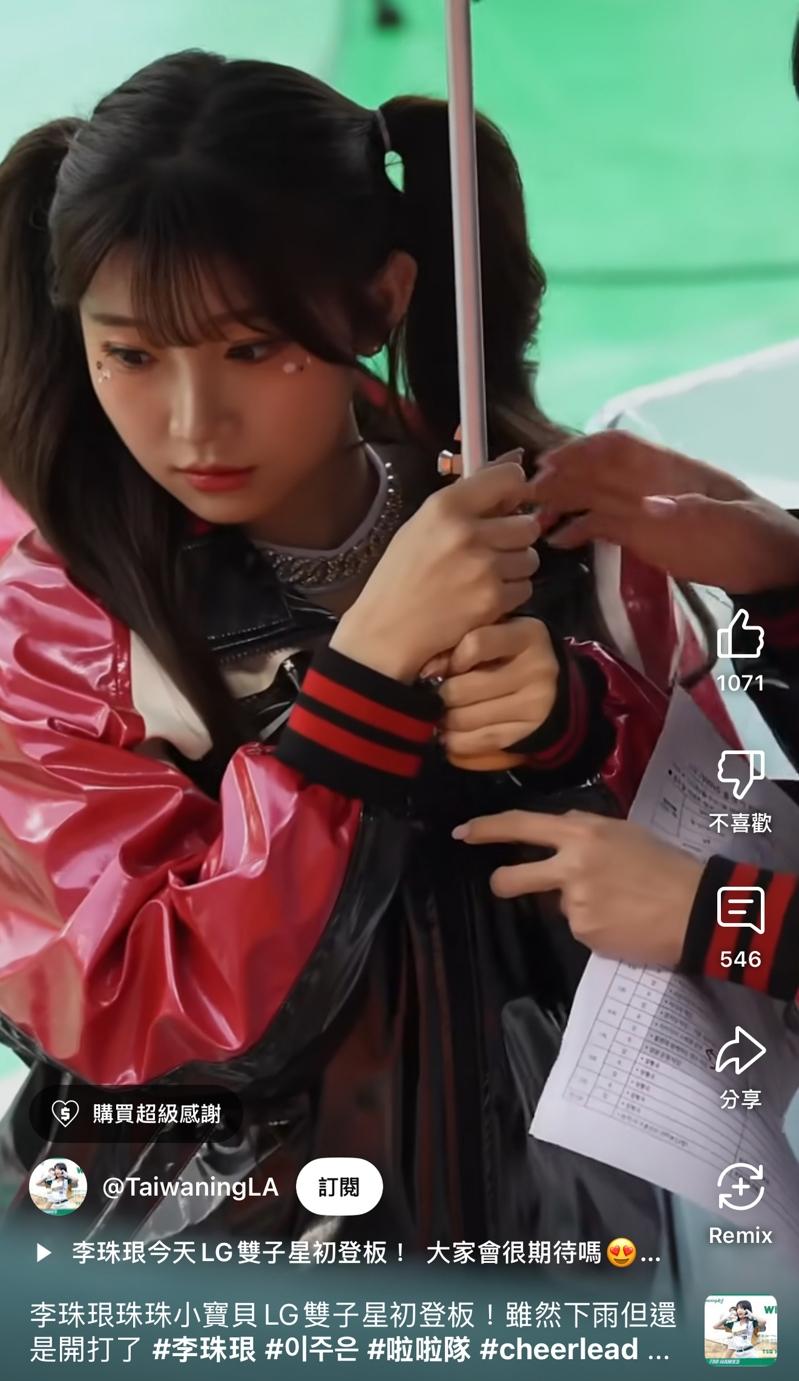
Task: Subscribe with the 訂閱 button
Action: click(x=339, y=1187)
